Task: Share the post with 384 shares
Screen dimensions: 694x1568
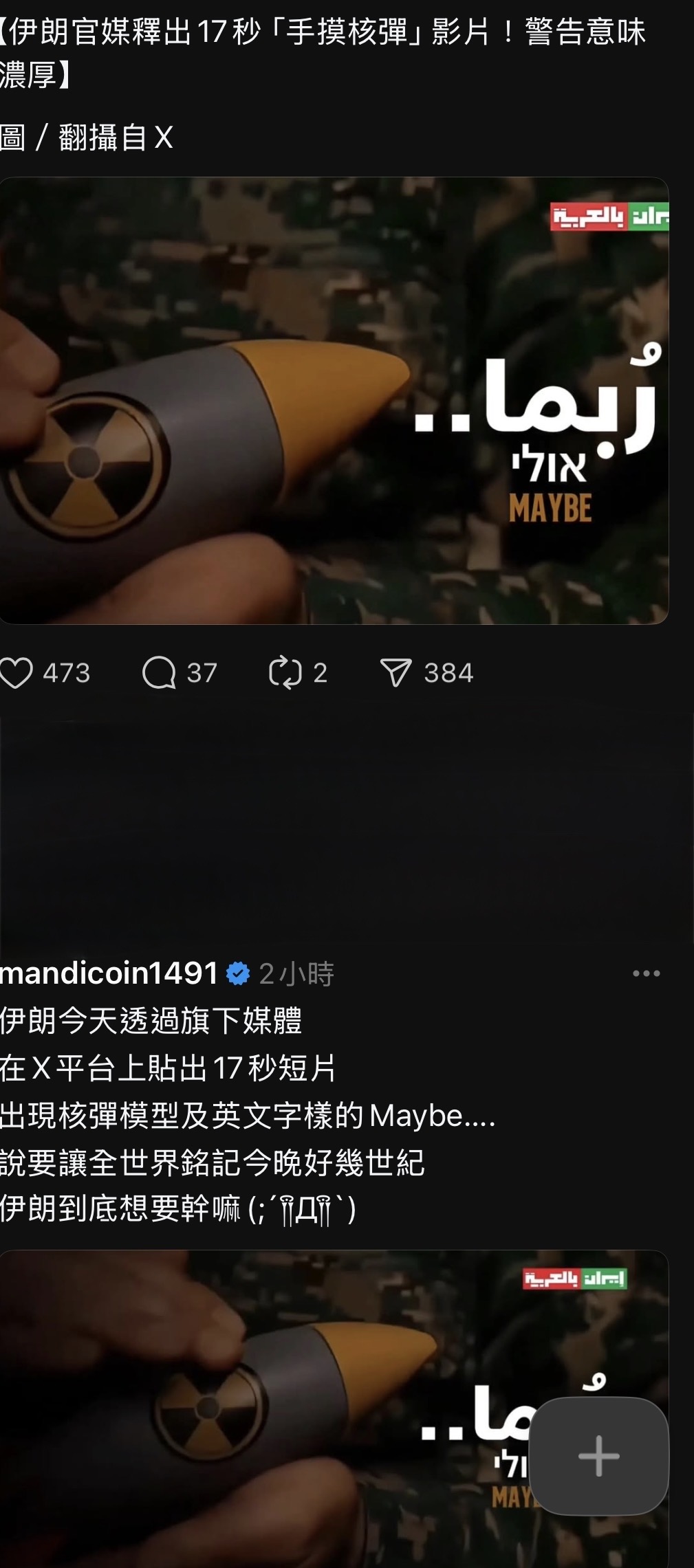Action: click(396, 673)
